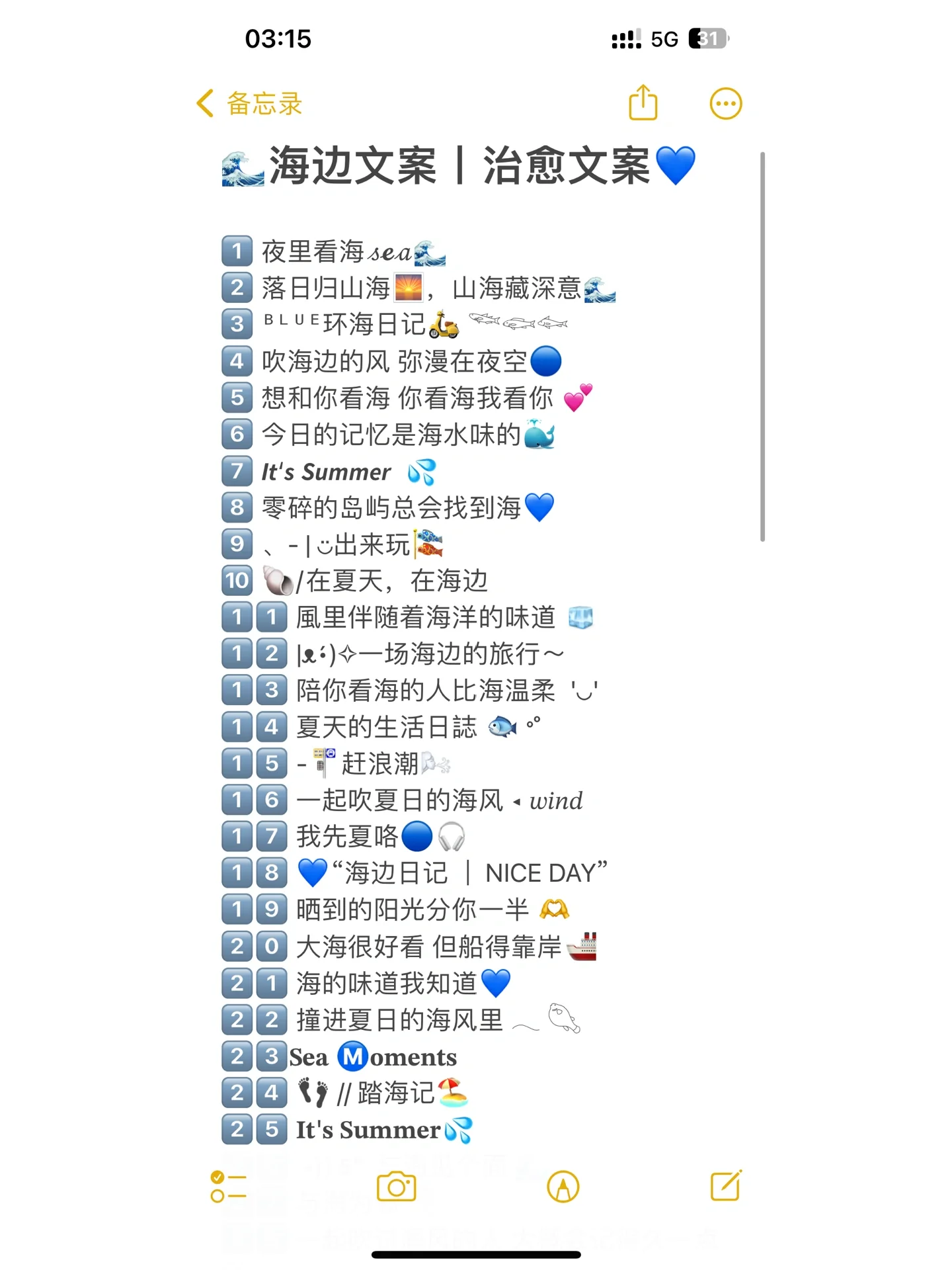Add a checklist to the note
Image resolution: width=952 pixels, height=1270 pixels.
[228, 1187]
